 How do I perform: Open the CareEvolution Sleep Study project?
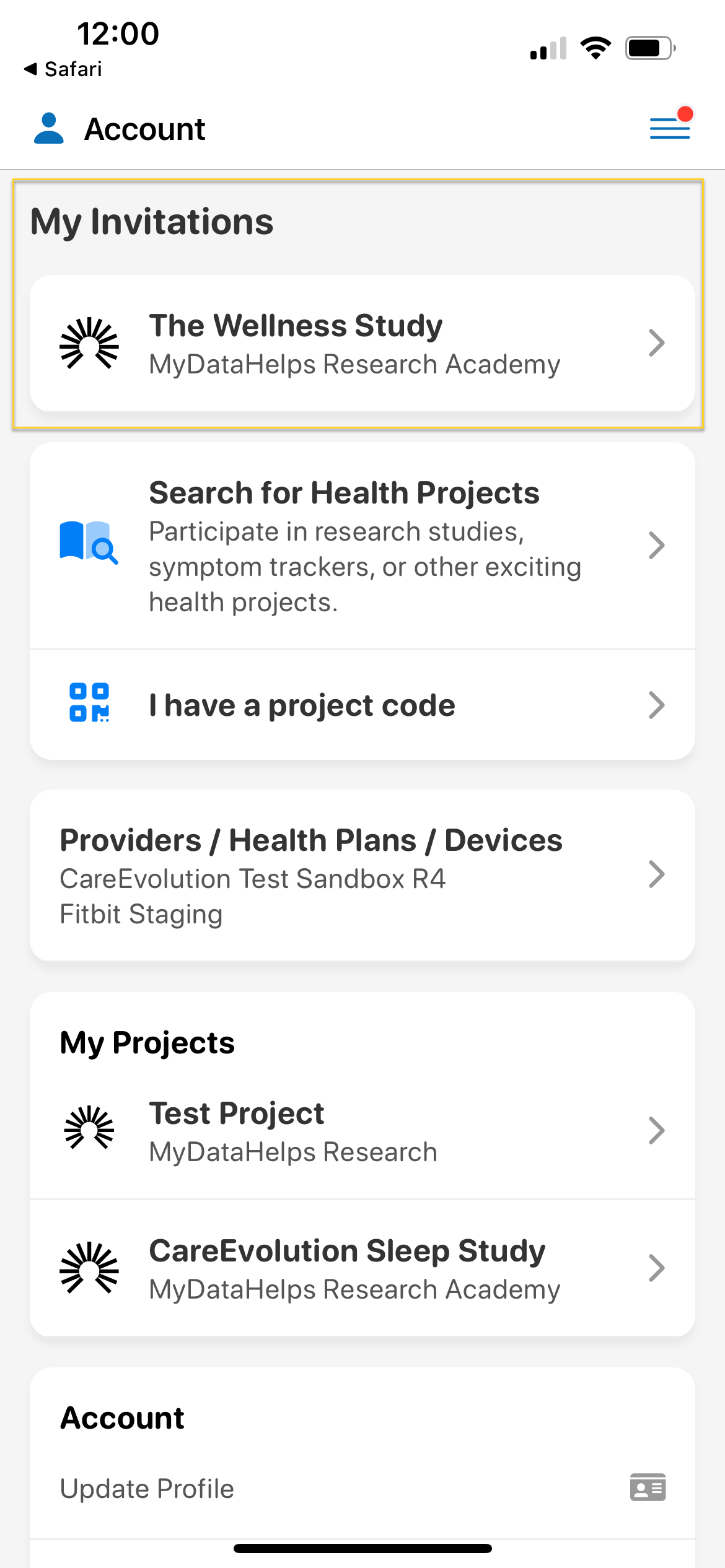[362, 1268]
